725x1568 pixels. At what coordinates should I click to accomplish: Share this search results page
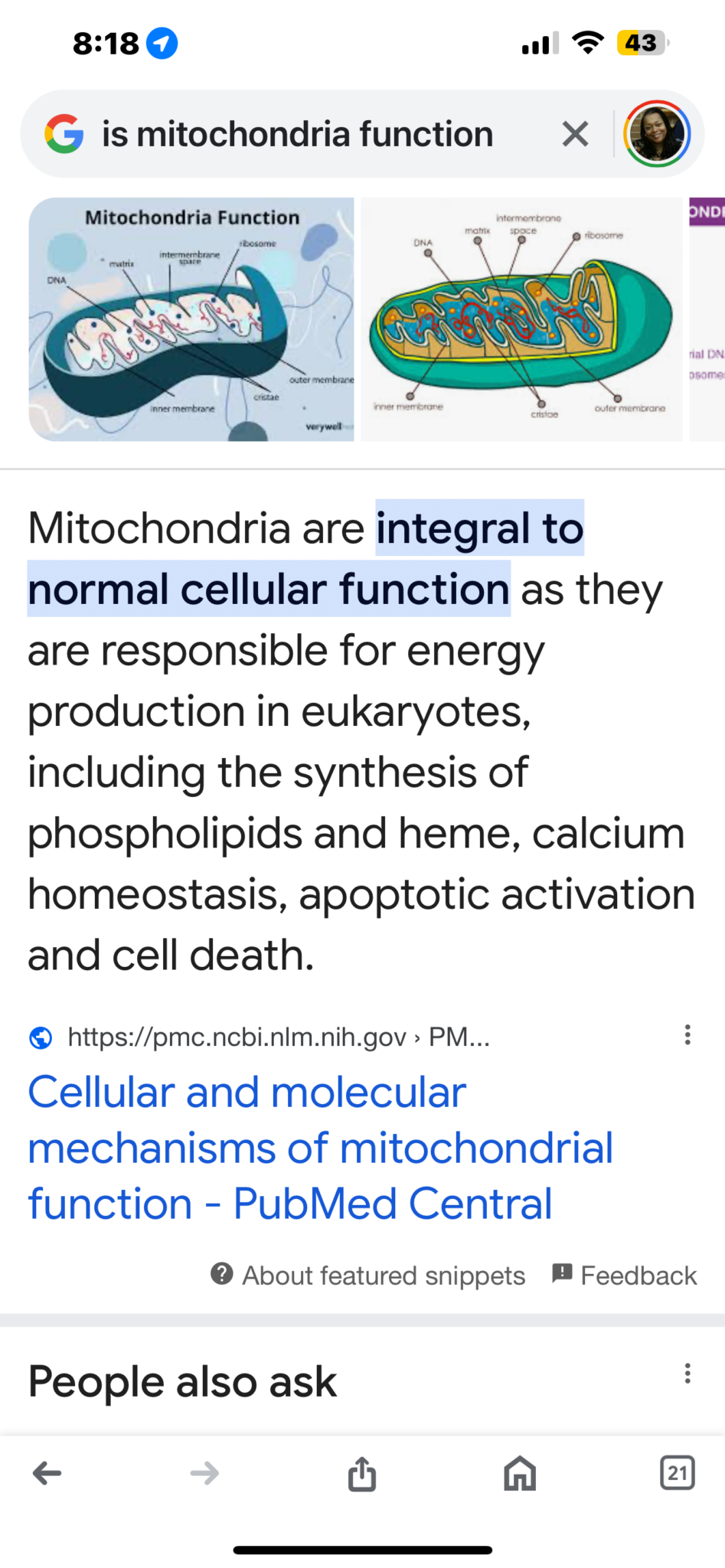[362, 1473]
